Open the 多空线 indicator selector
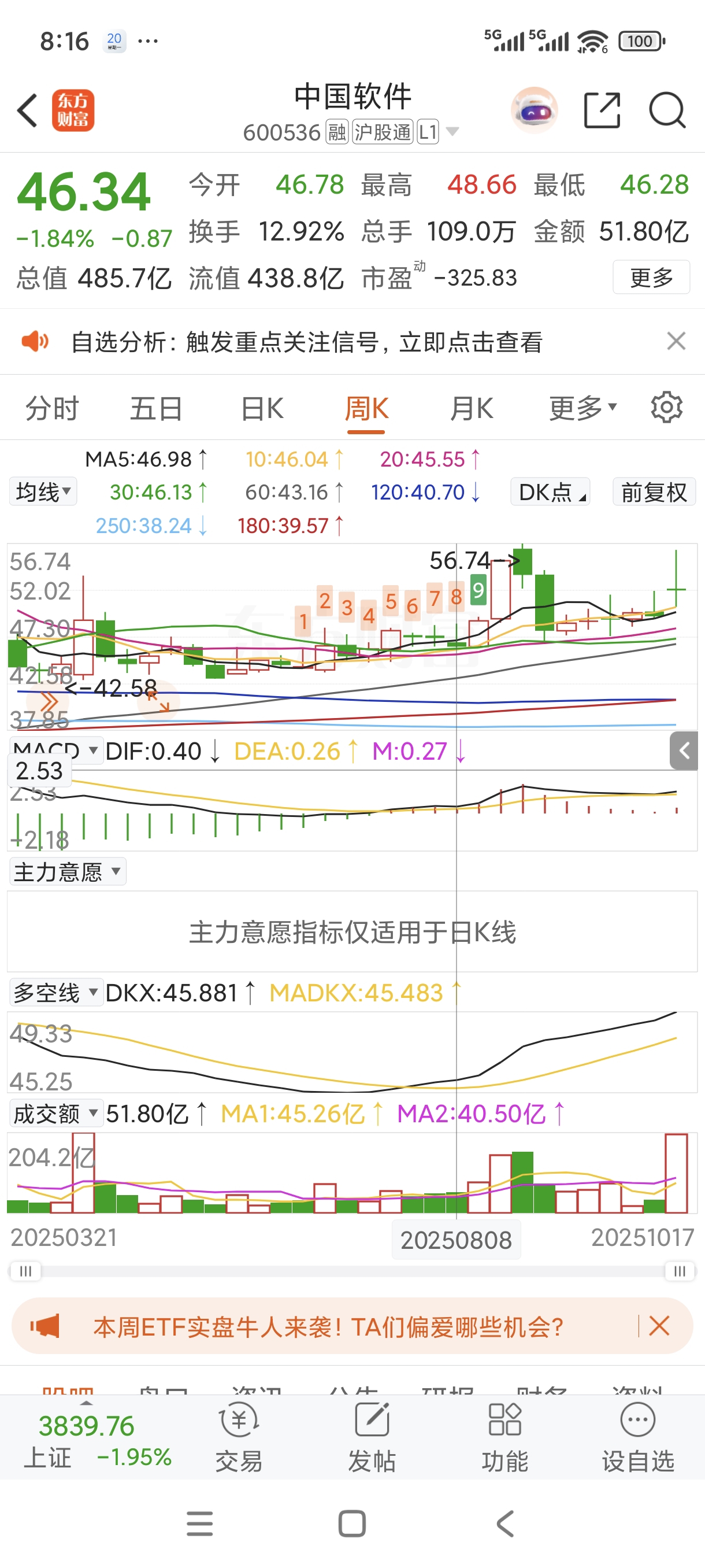The width and height of the screenshot is (705, 1568). (x=56, y=993)
